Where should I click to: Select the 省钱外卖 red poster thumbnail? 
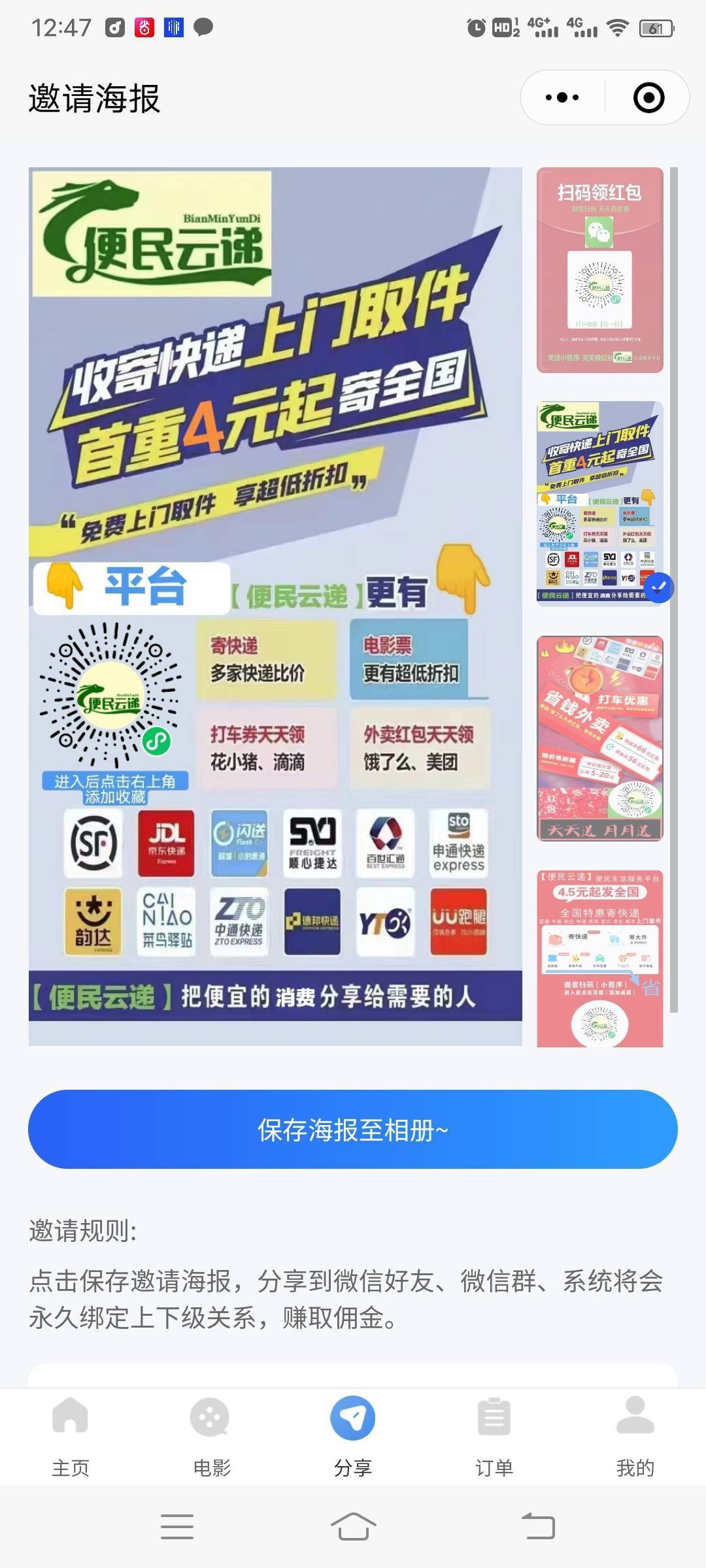pyautogui.click(x=599, y=738)
